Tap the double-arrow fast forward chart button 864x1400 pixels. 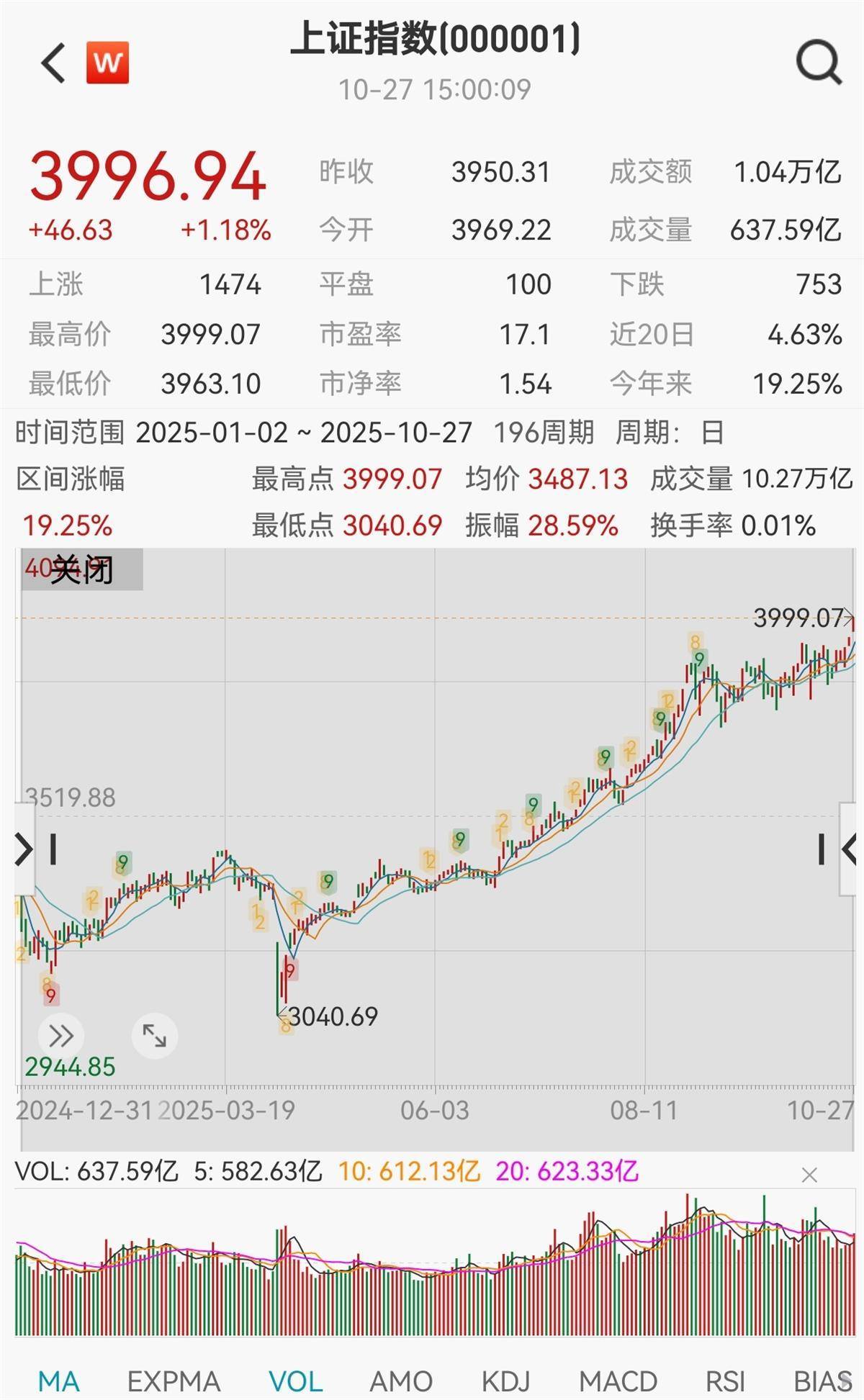(x=61, y=1036)
